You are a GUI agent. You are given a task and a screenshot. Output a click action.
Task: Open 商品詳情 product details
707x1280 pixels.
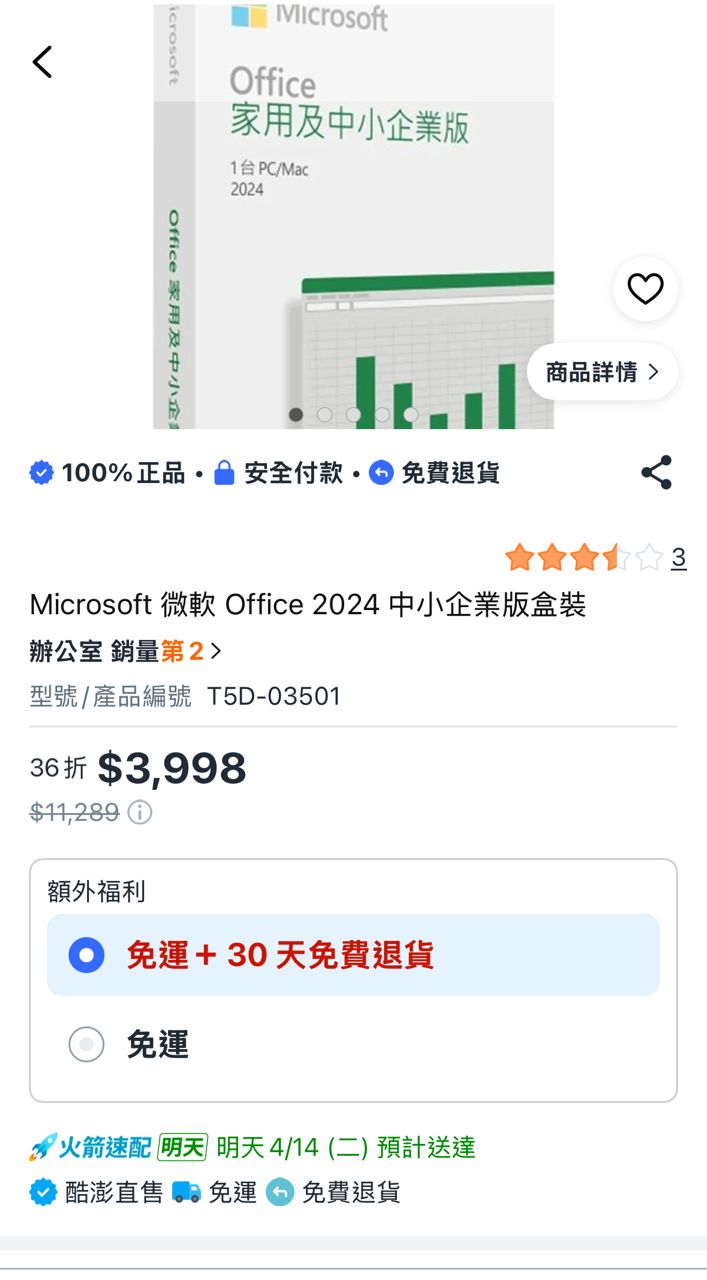point(602,372)
